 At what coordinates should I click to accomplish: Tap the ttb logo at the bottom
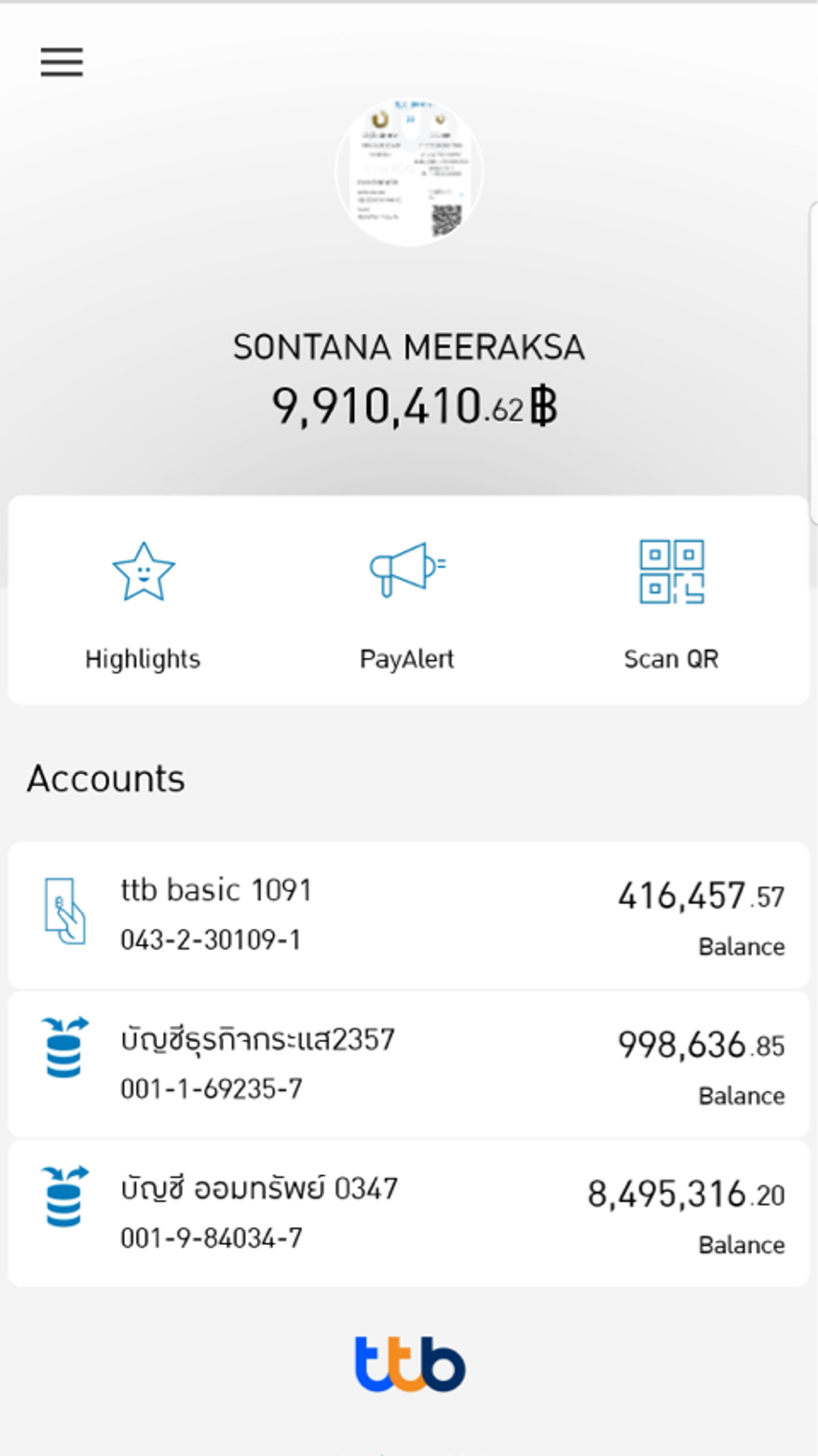[x=409, y=1365]
